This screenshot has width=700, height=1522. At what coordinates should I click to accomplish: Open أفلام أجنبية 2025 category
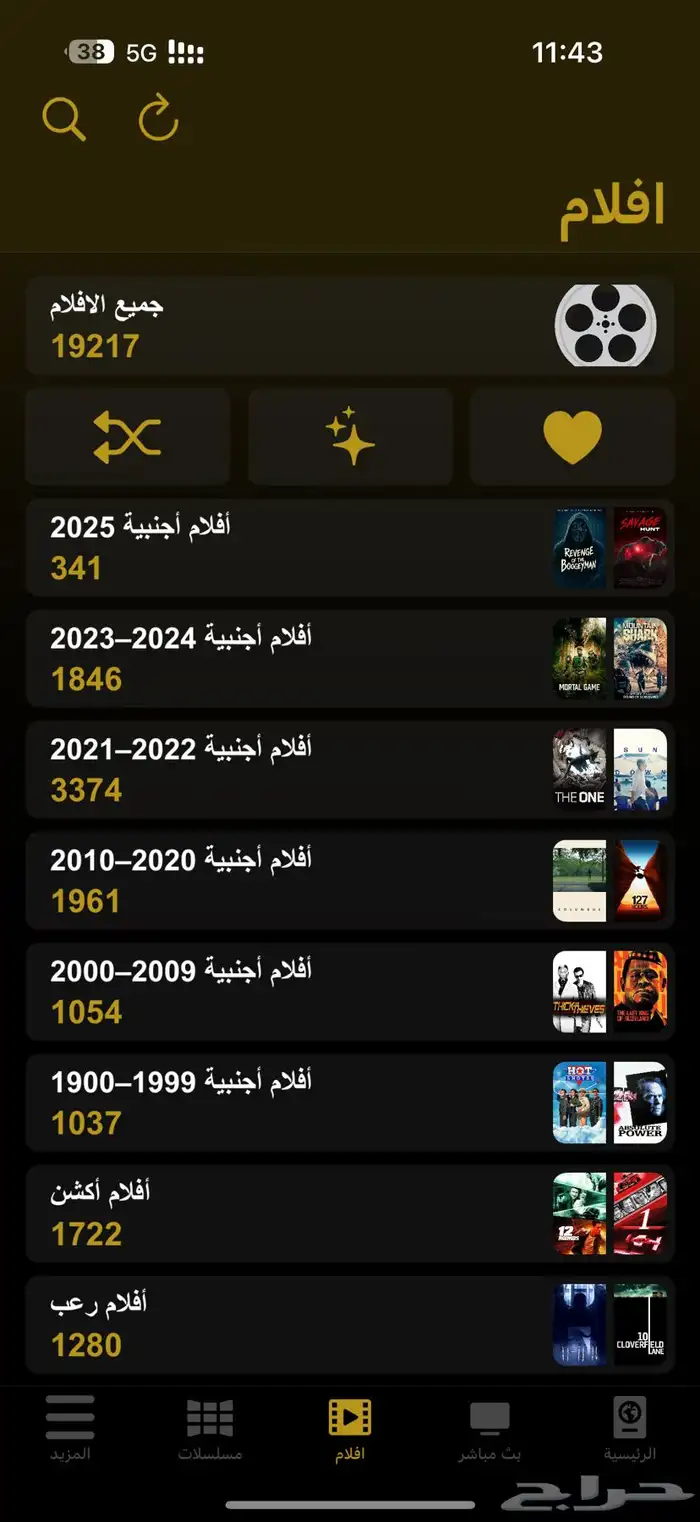coord(349,547)
